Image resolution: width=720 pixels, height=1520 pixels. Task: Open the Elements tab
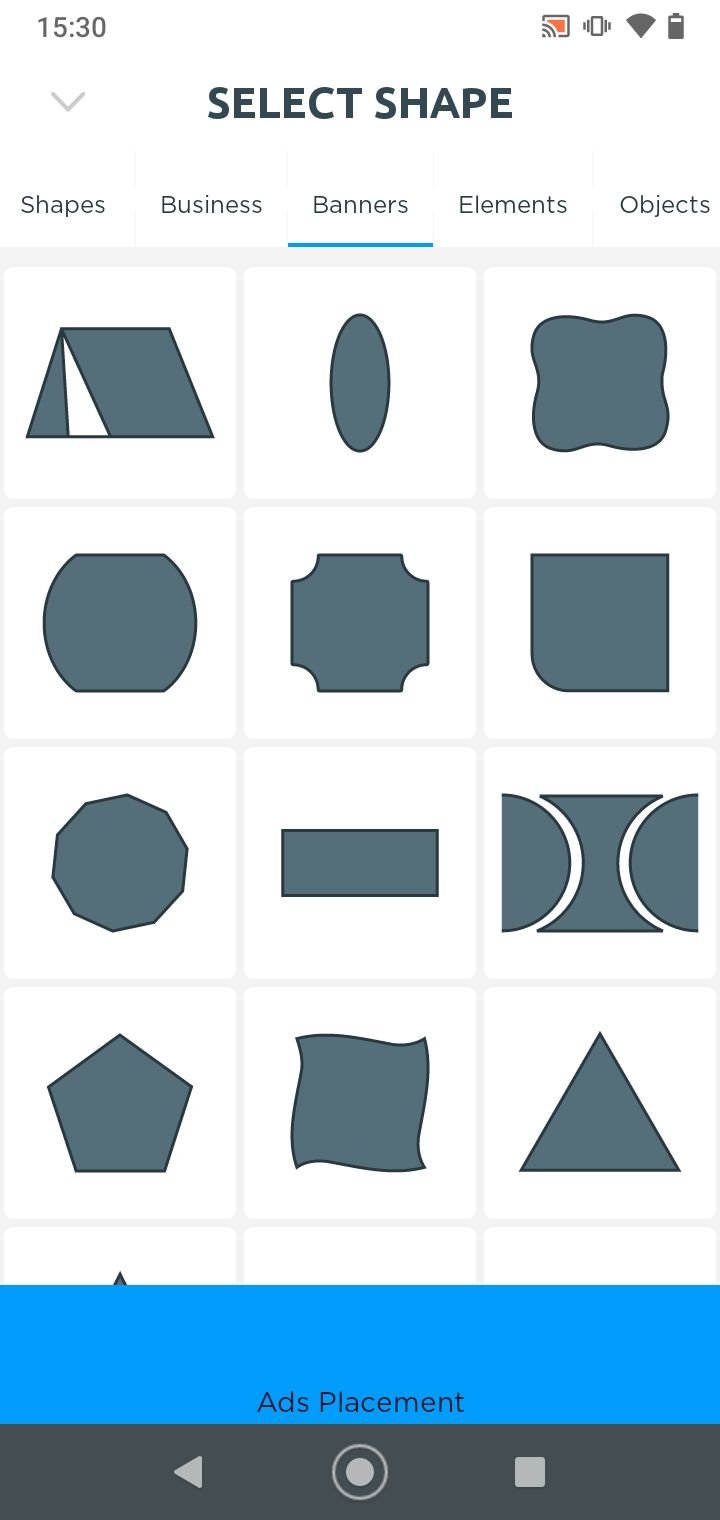(x=513, y=205)
